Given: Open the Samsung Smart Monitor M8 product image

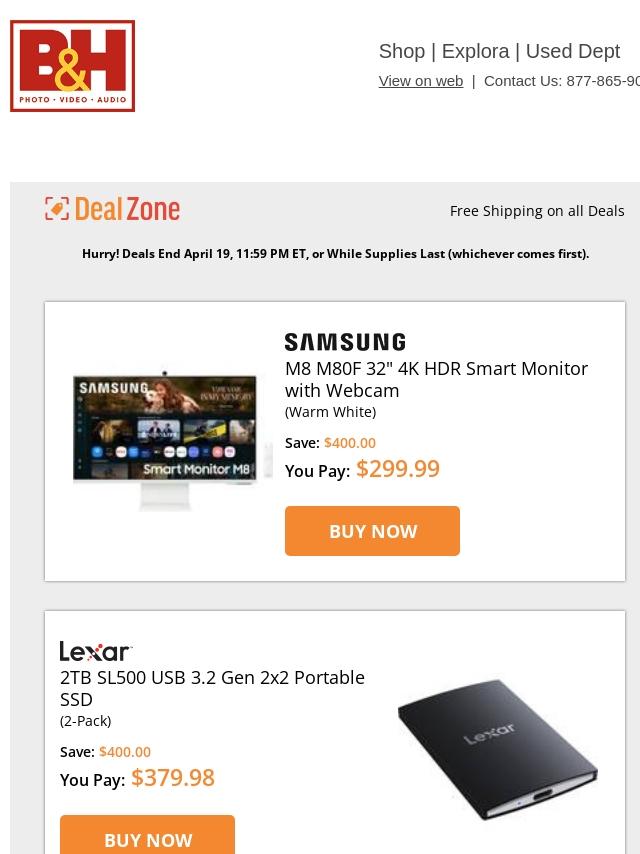Looking at the screenshot, I should [172, 440].
